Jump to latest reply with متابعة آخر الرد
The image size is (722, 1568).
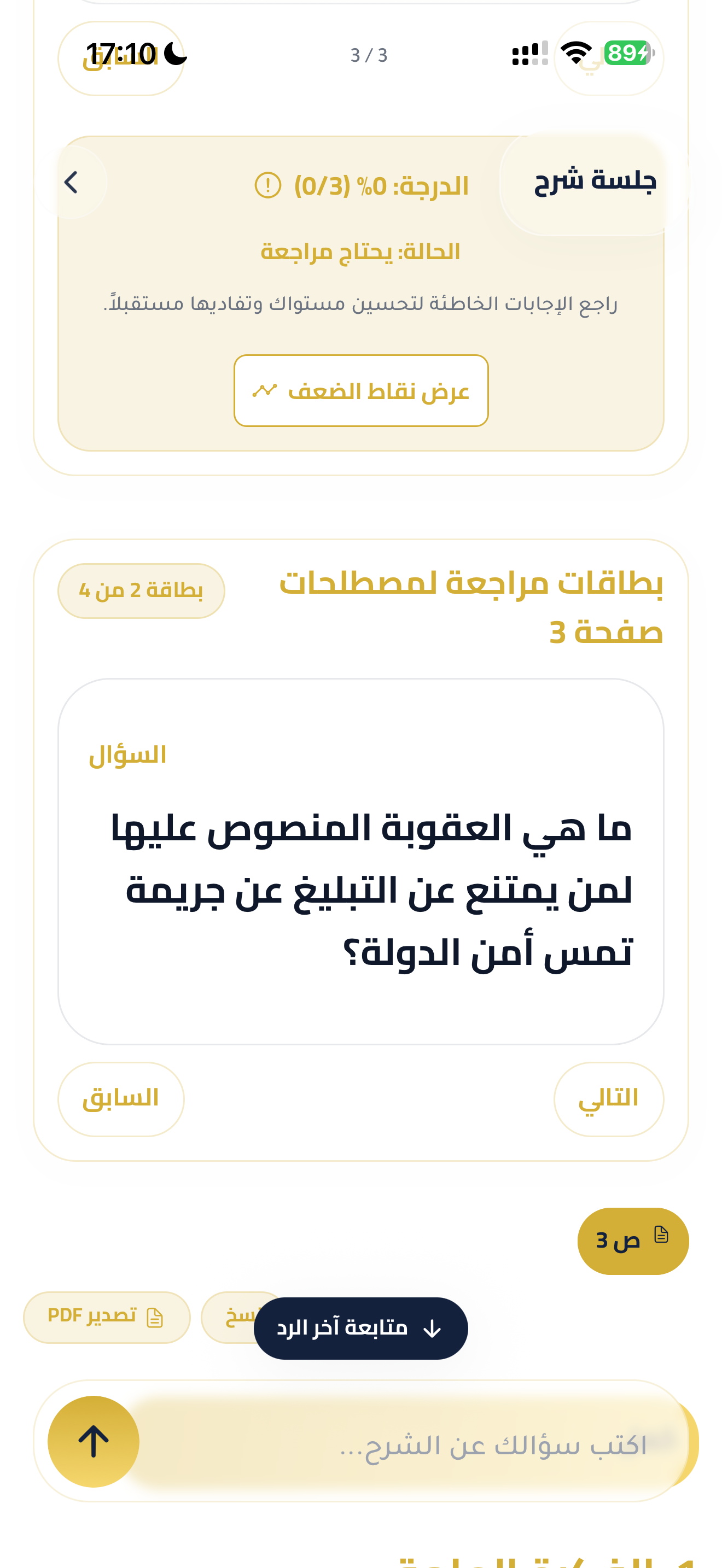click(361, 1328)
